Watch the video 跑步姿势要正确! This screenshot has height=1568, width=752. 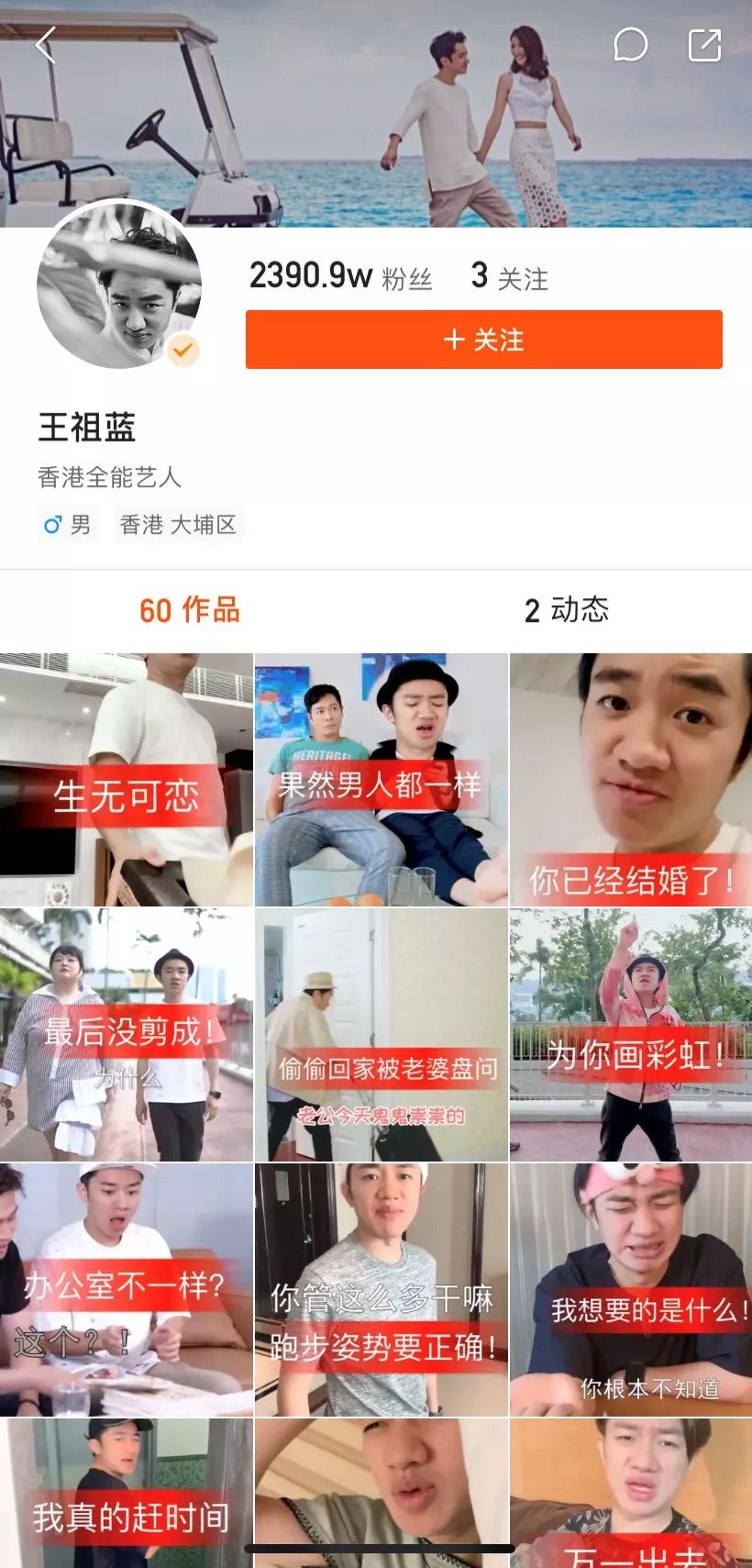tap(381, 1289)
